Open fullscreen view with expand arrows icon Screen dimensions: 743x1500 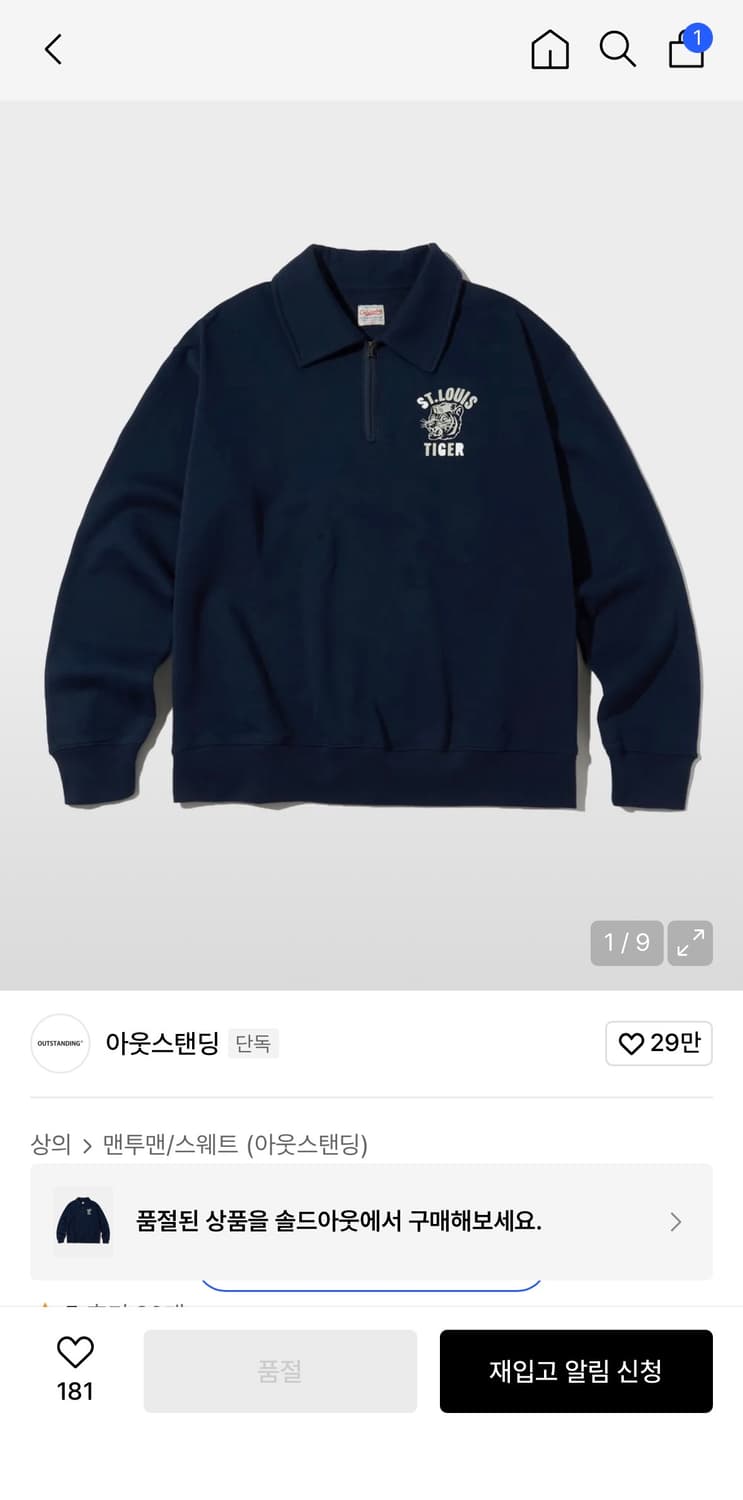click(x=690, y=941)
